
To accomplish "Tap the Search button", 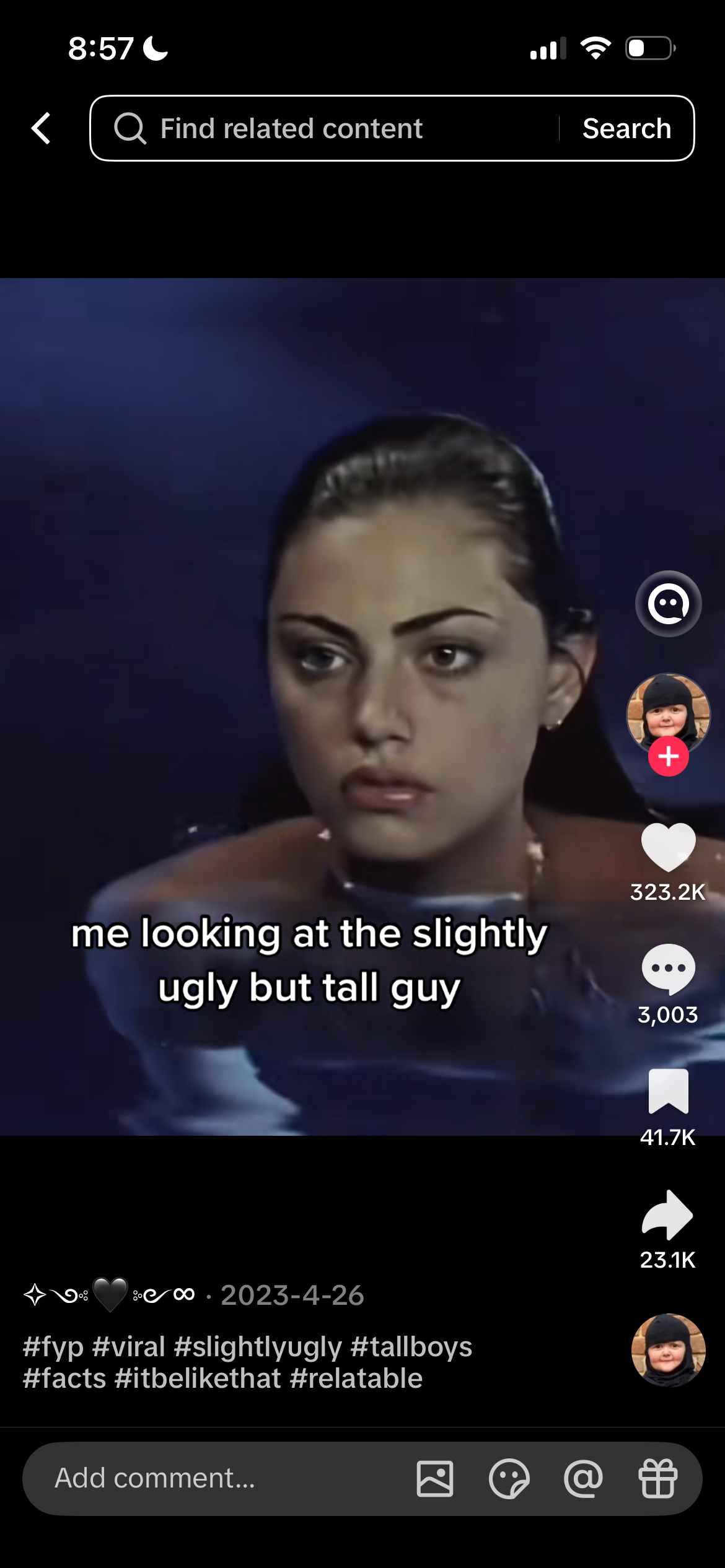I will click(x=626, y=128).
